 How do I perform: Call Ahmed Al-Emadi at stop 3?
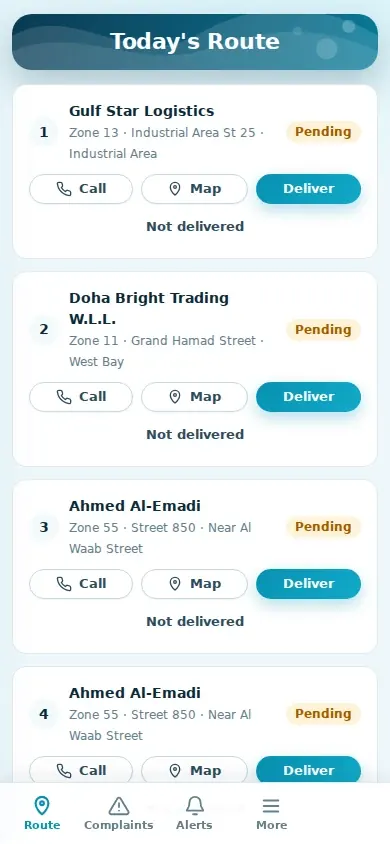pos(81,584)
